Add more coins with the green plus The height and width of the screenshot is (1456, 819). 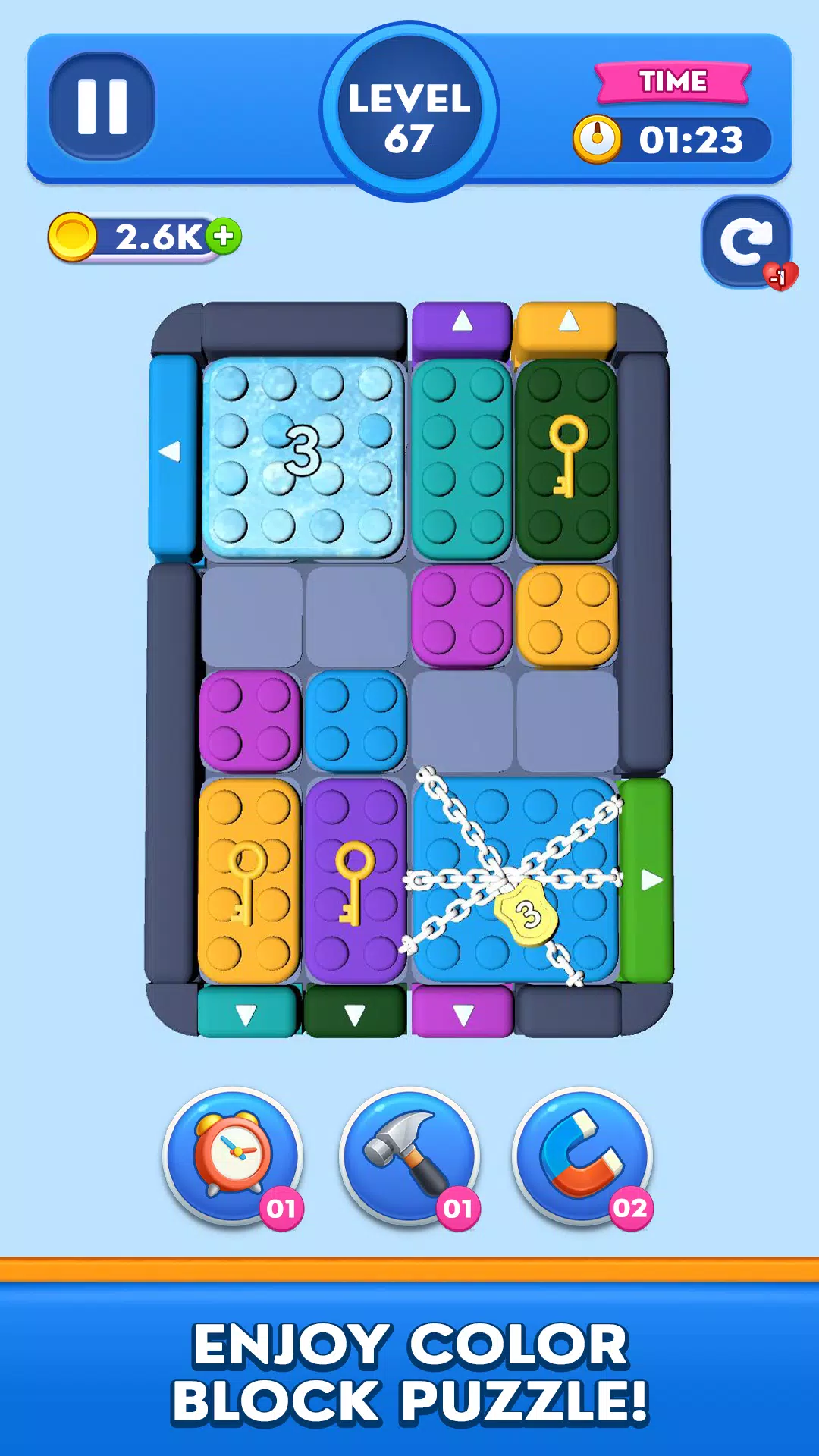click(224, 236)
